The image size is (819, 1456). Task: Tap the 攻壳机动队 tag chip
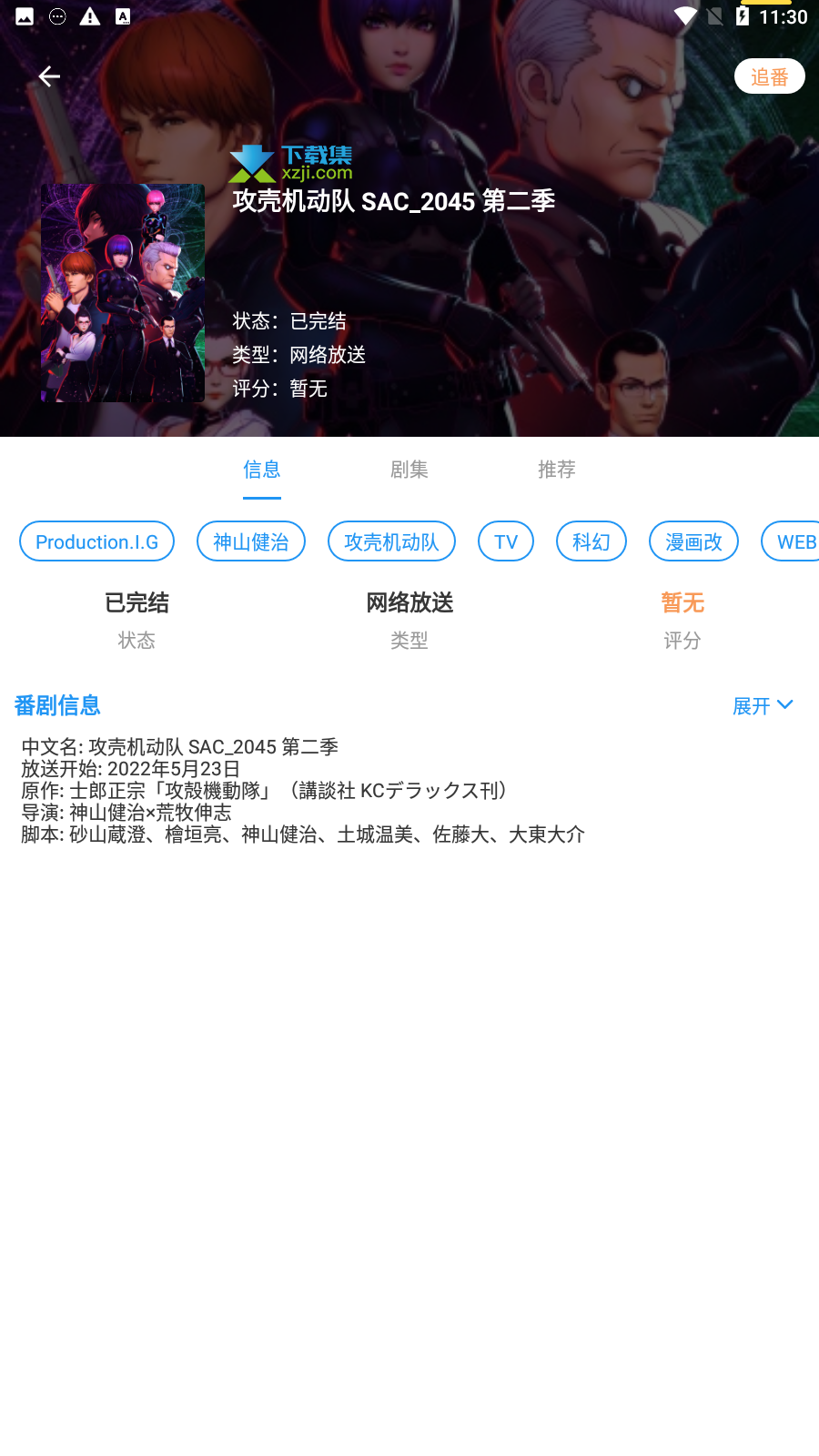pyautogui.click(x=391, y=541)
